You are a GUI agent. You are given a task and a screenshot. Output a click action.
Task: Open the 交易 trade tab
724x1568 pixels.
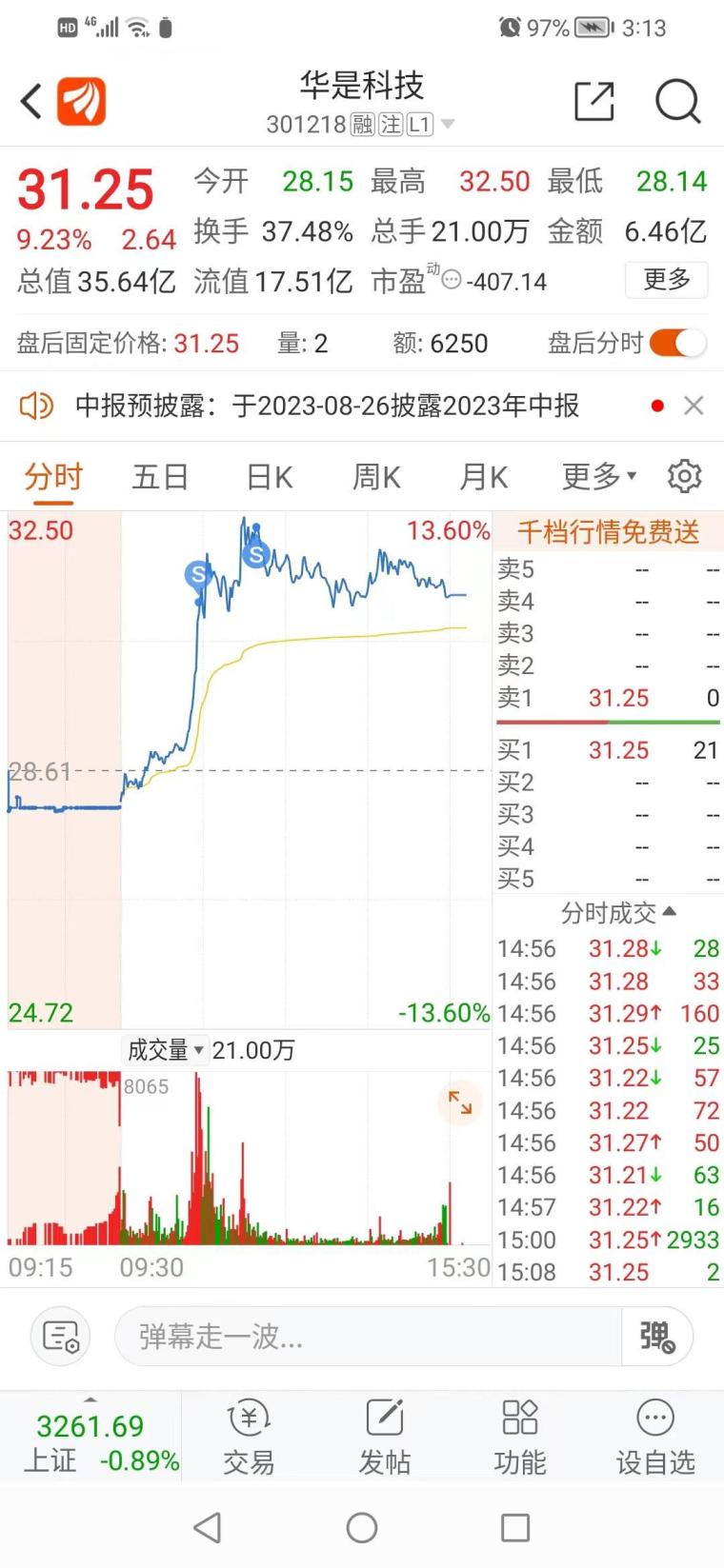249,1438
